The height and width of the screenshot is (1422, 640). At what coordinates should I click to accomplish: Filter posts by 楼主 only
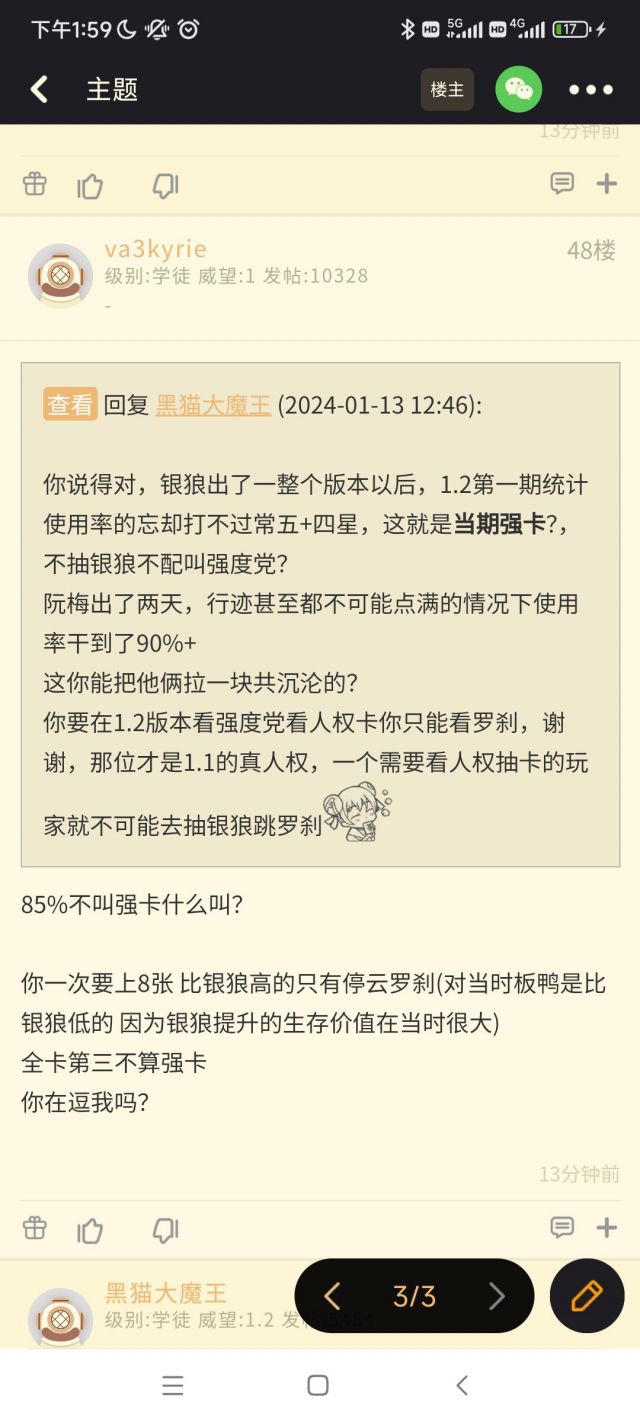(447, 90)
